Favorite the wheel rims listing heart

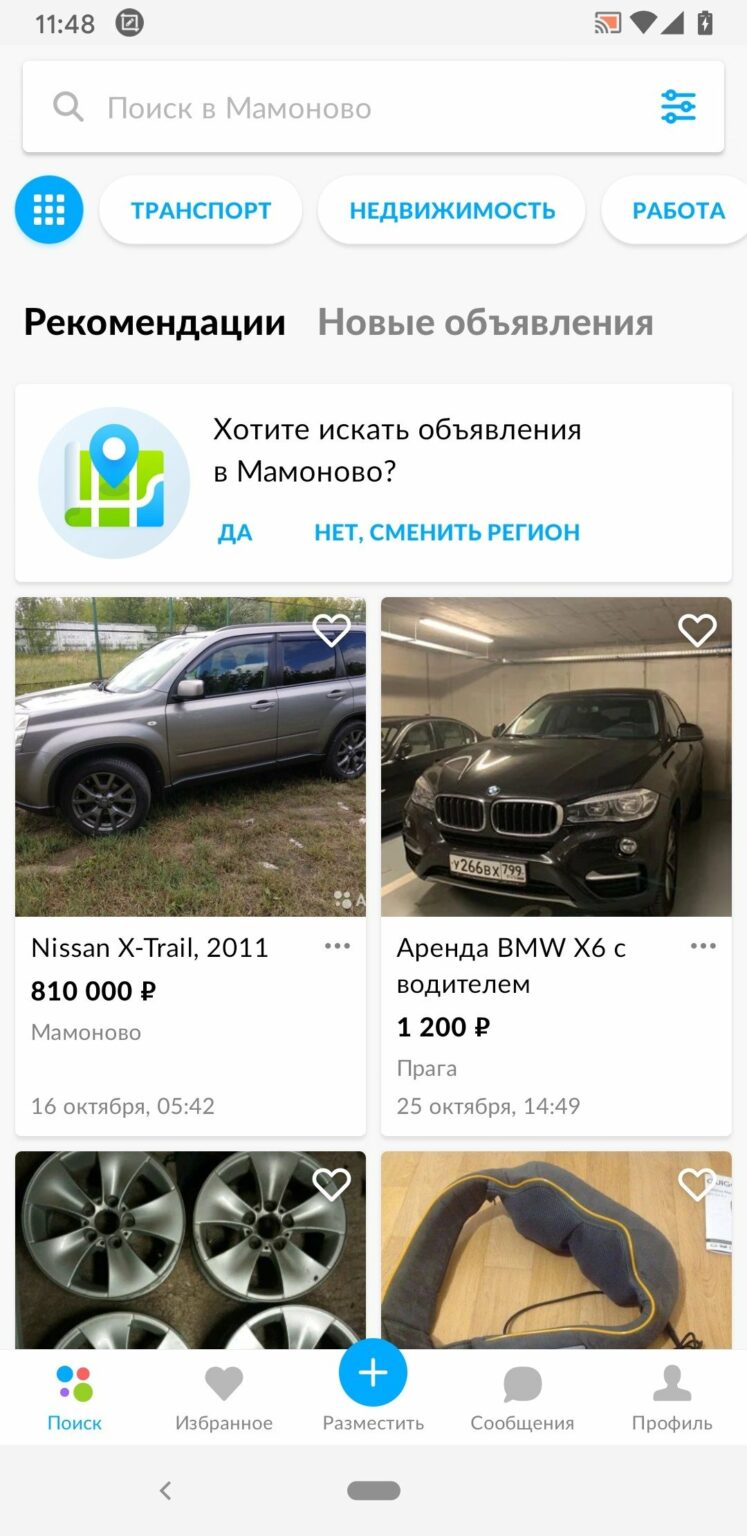(332, 1184)
